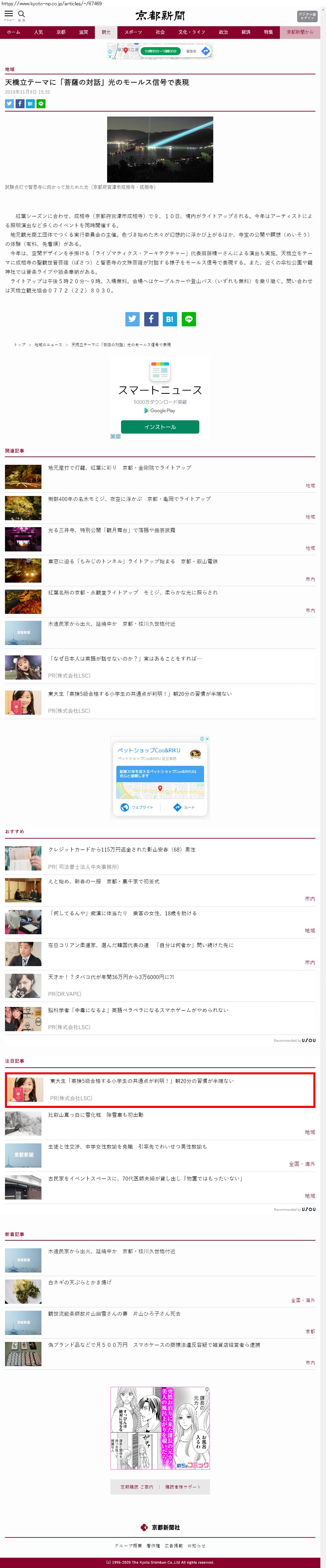Tap the large Facebook share button
Viewport: 326px width, 1568px height.
click(x=151, y=319)
